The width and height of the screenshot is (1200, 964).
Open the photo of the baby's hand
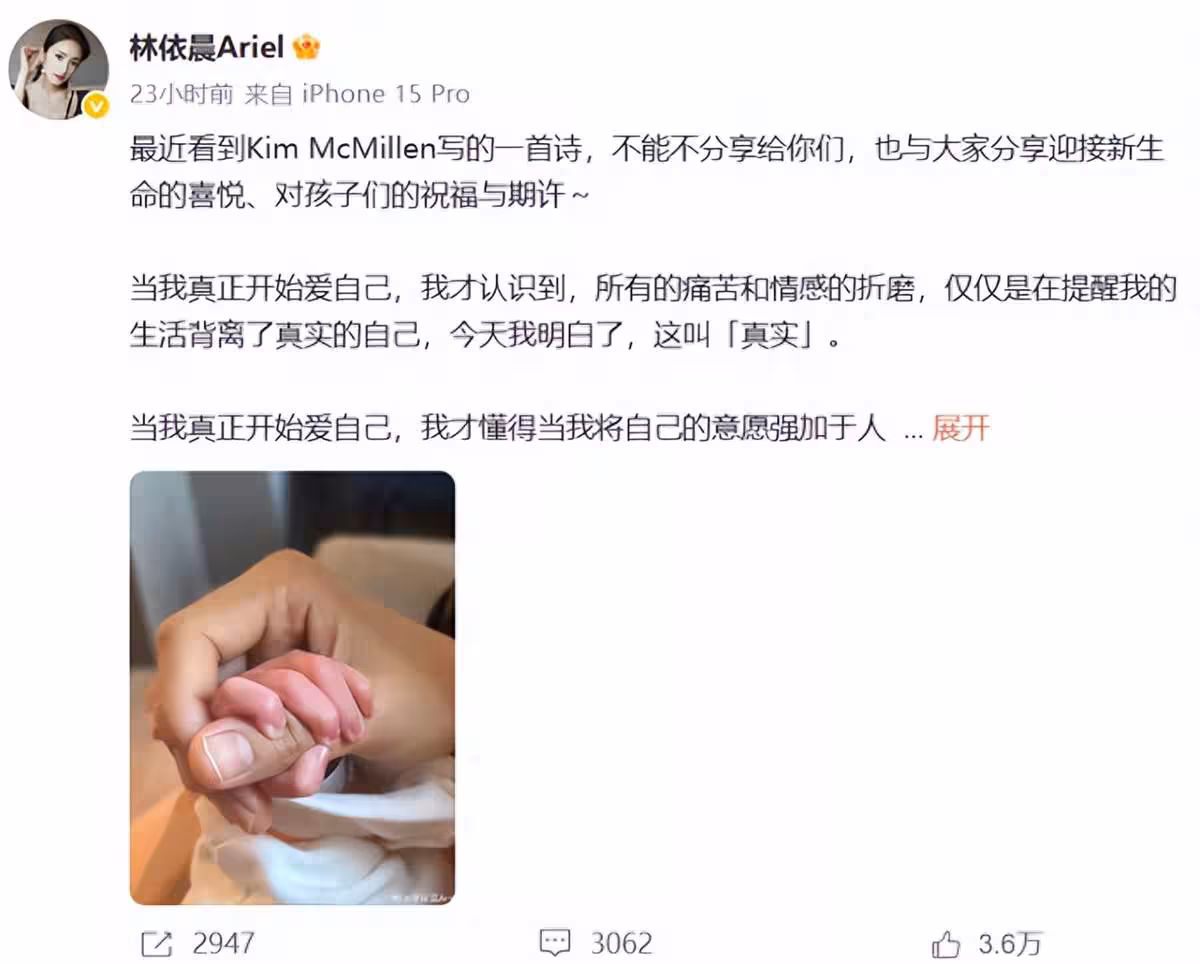(292, 688)
